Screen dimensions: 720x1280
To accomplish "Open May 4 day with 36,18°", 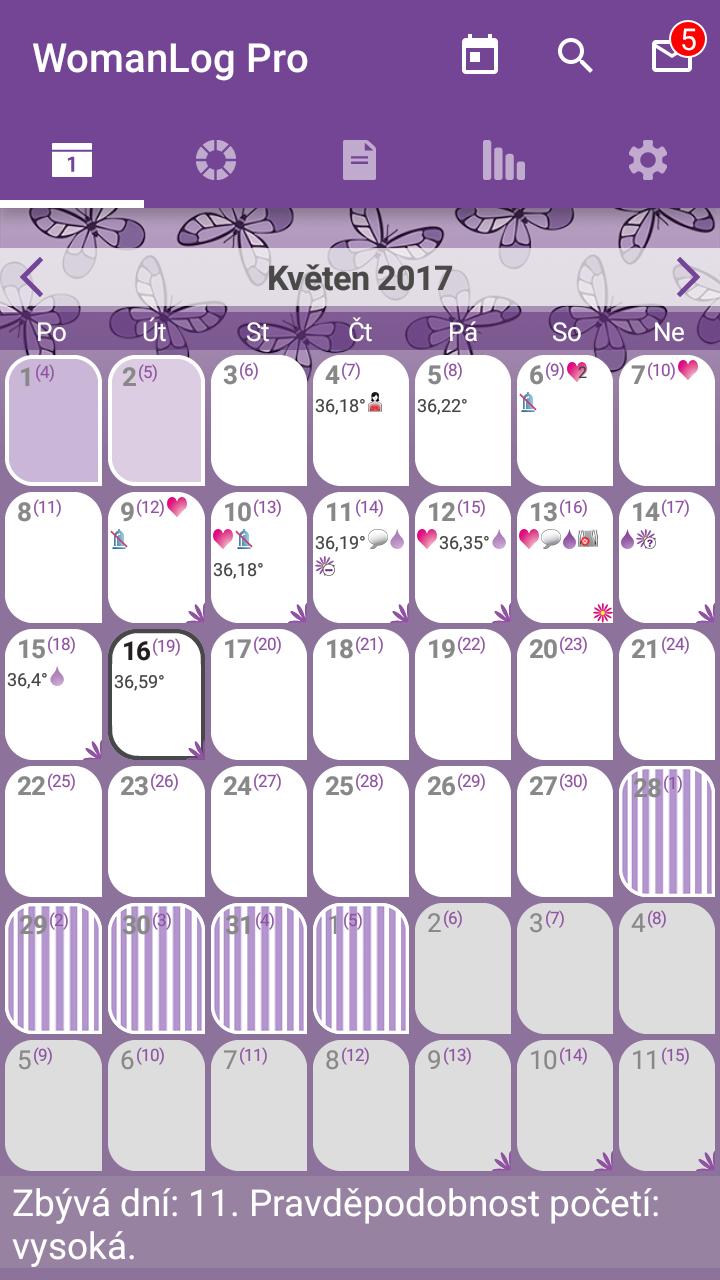I will point(360,420).
